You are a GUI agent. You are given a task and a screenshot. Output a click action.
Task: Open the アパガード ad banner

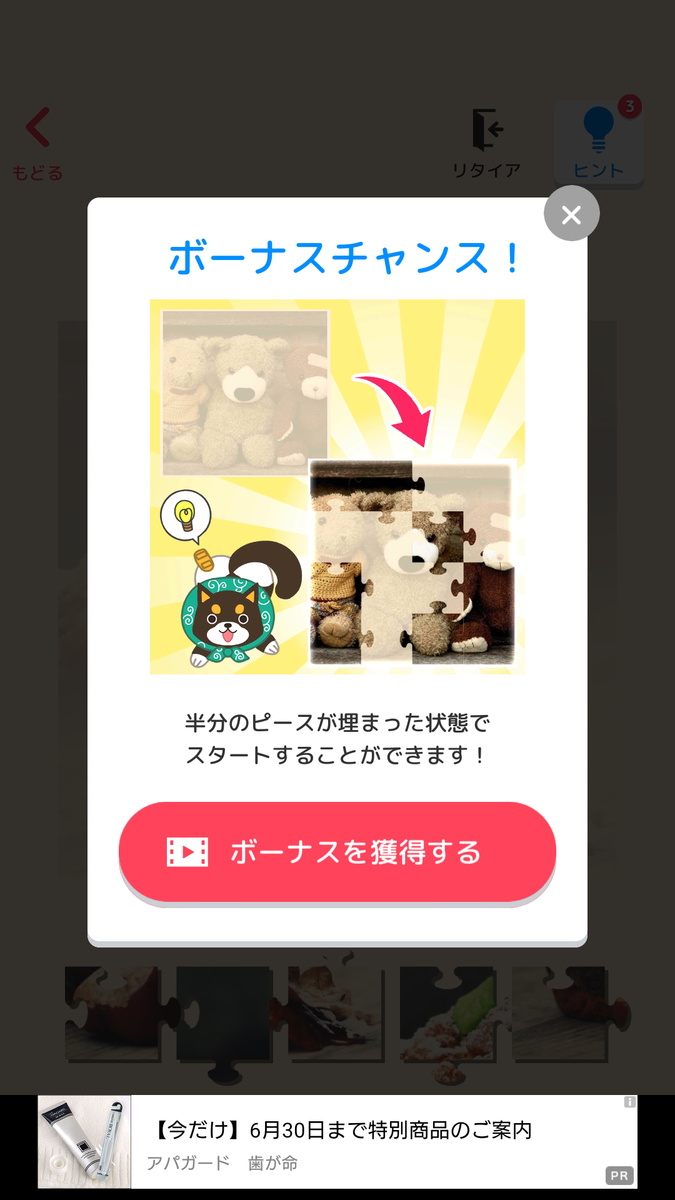(x=337, y=1142)
